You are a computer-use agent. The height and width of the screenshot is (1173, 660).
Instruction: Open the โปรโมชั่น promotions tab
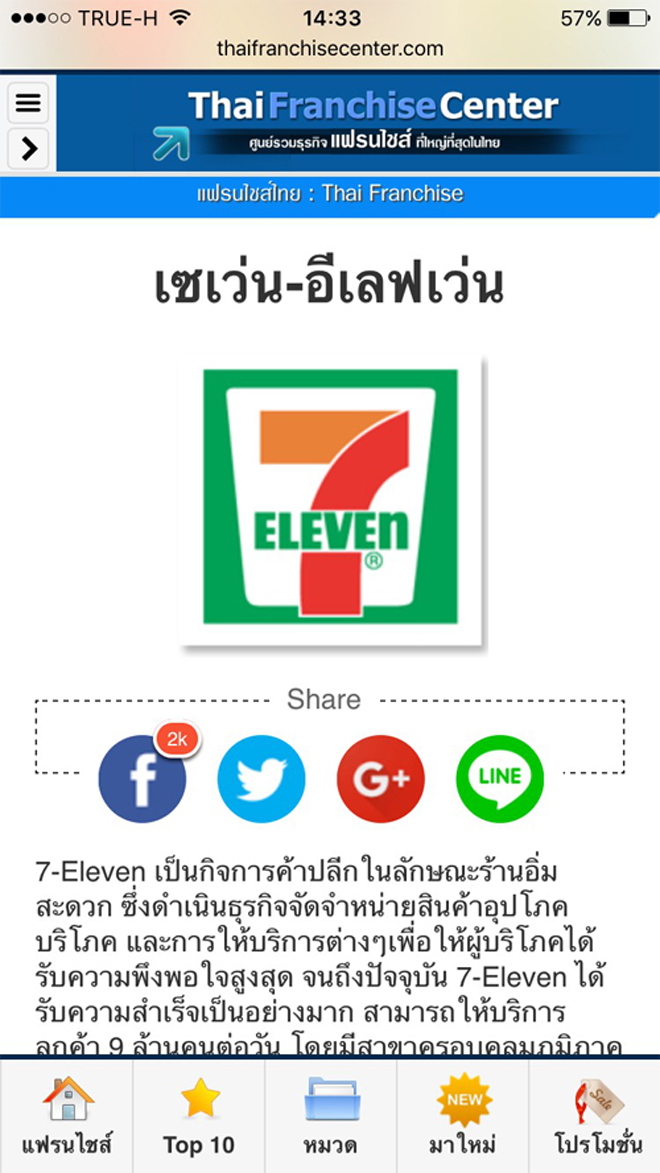[595, 1116]
